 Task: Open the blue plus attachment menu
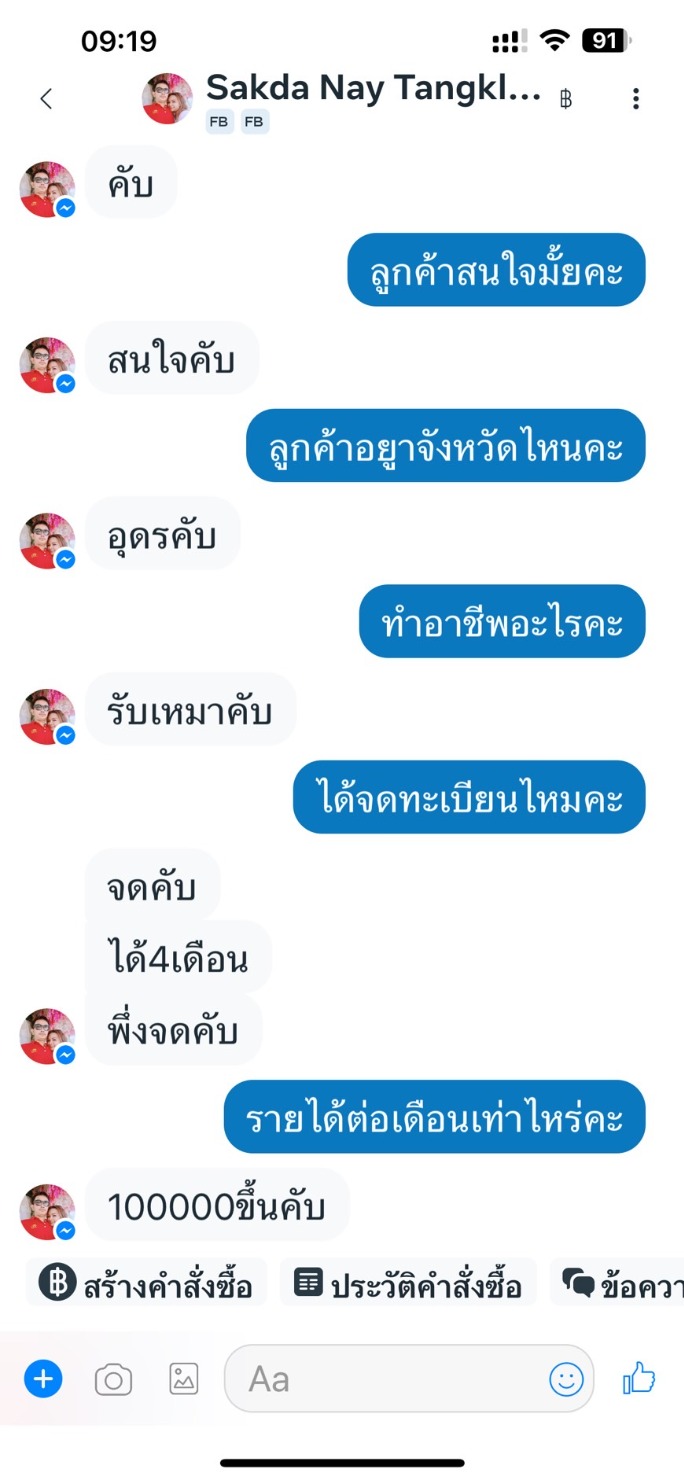pyautogui.click(x=43, y=1380)
